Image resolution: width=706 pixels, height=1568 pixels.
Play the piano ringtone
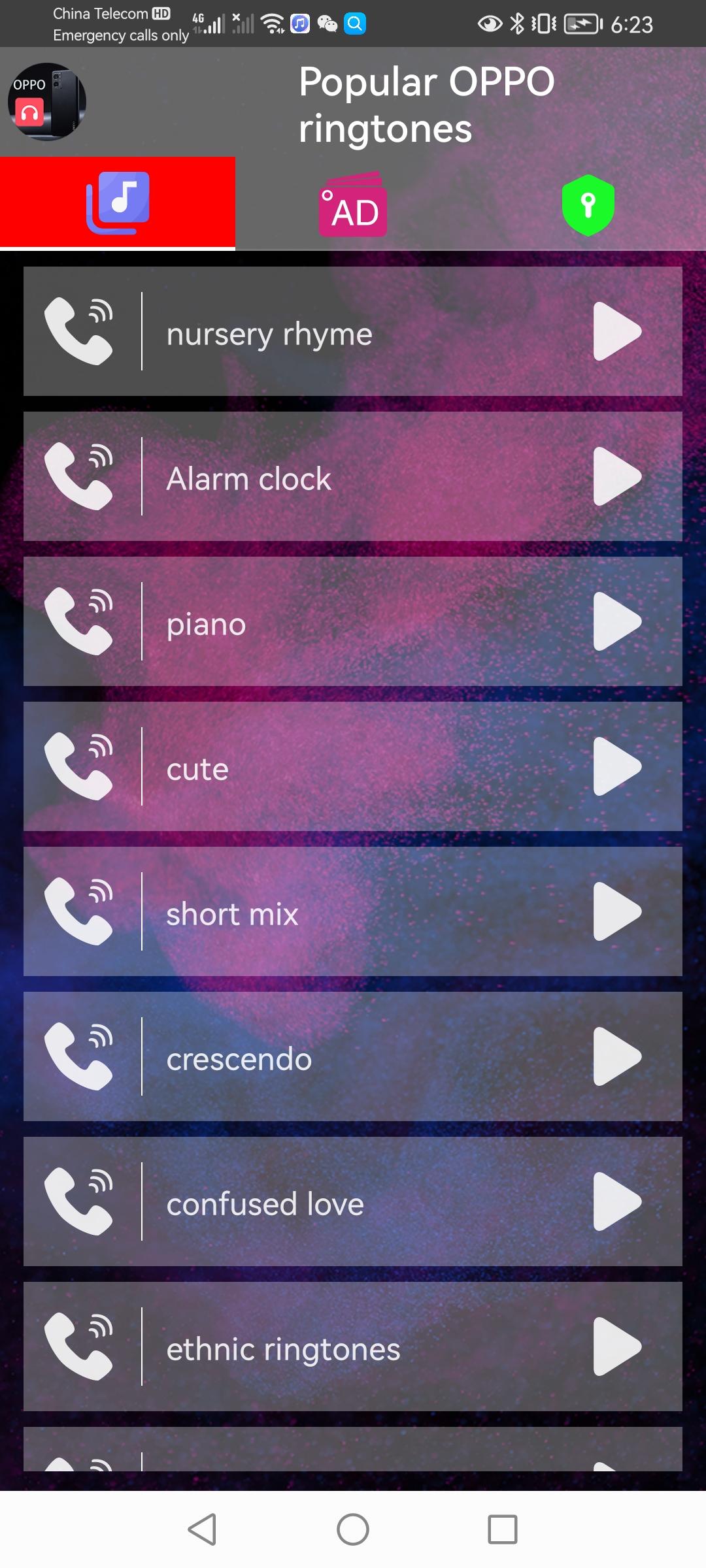616,621
